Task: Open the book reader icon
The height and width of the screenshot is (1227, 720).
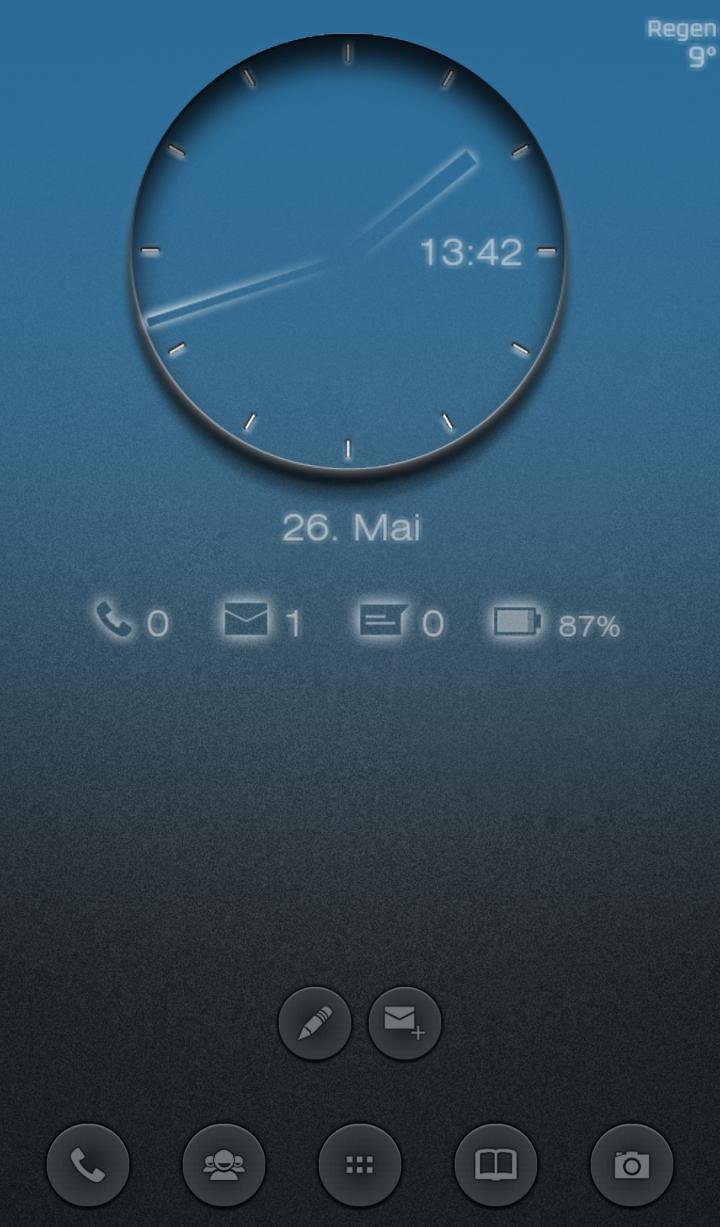Action: (x=496, y=1165)
